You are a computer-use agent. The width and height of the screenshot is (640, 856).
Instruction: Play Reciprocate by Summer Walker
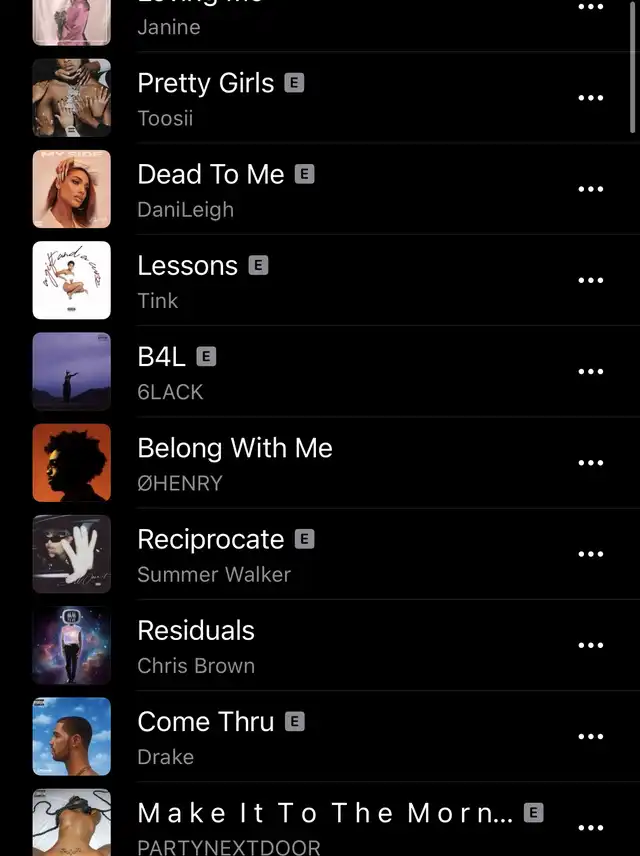(x=211, y=540)
